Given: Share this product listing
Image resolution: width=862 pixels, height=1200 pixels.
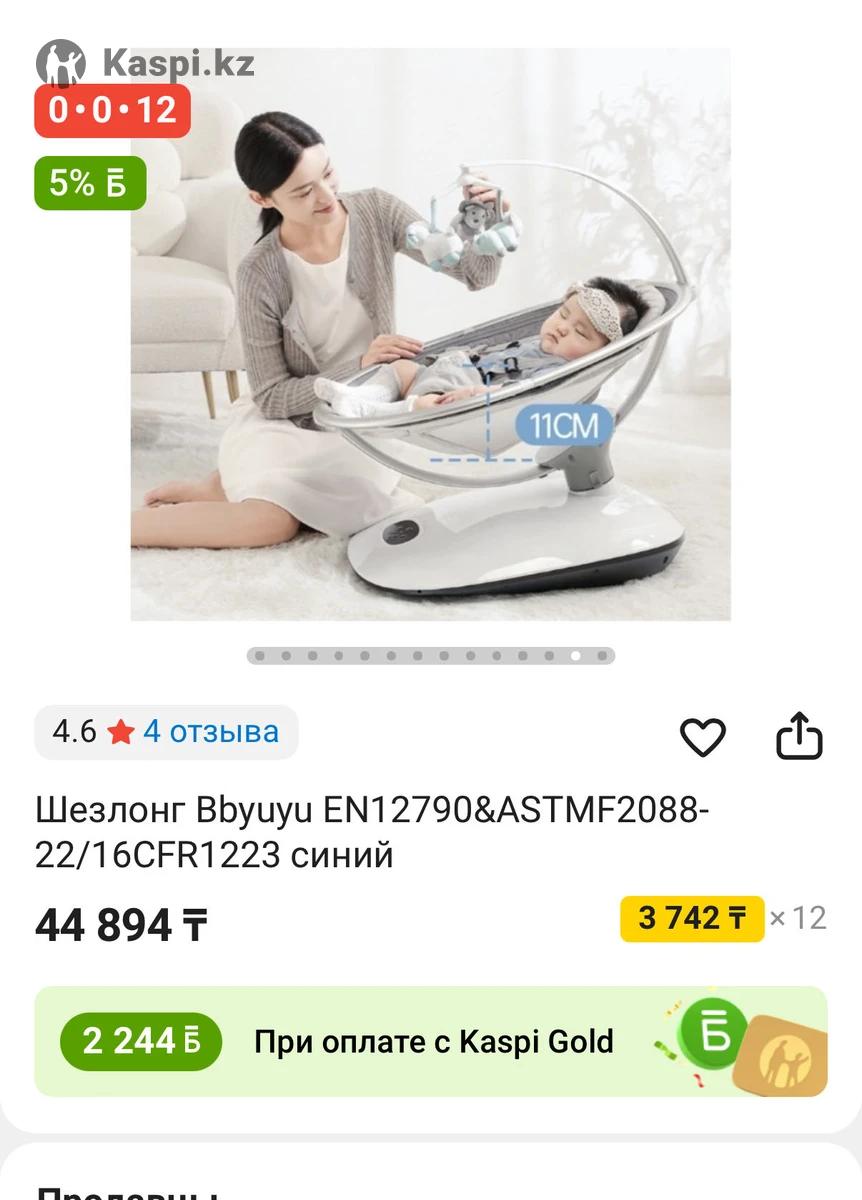Looking at the screenshot, I should (799, 736).
